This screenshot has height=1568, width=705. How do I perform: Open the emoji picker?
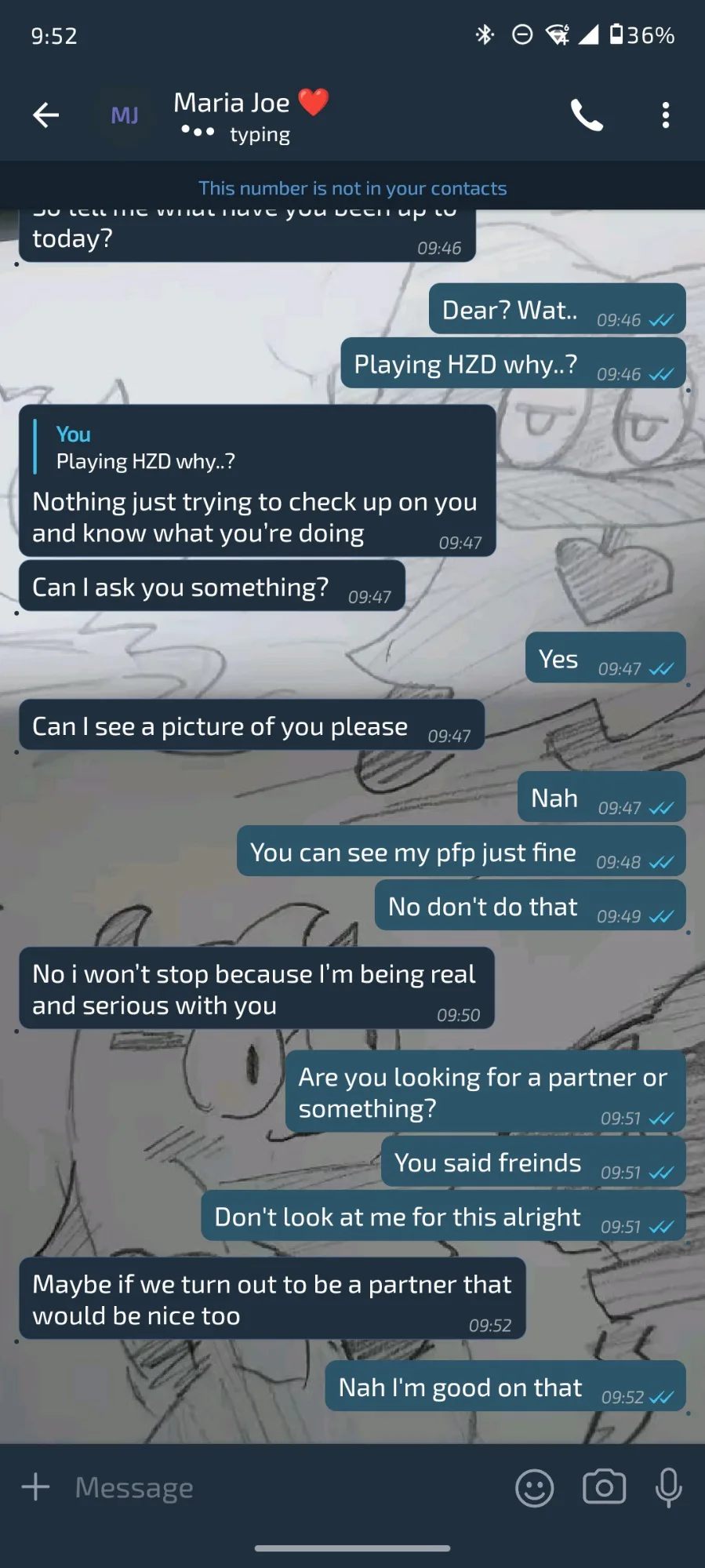tap(534, 1487)
